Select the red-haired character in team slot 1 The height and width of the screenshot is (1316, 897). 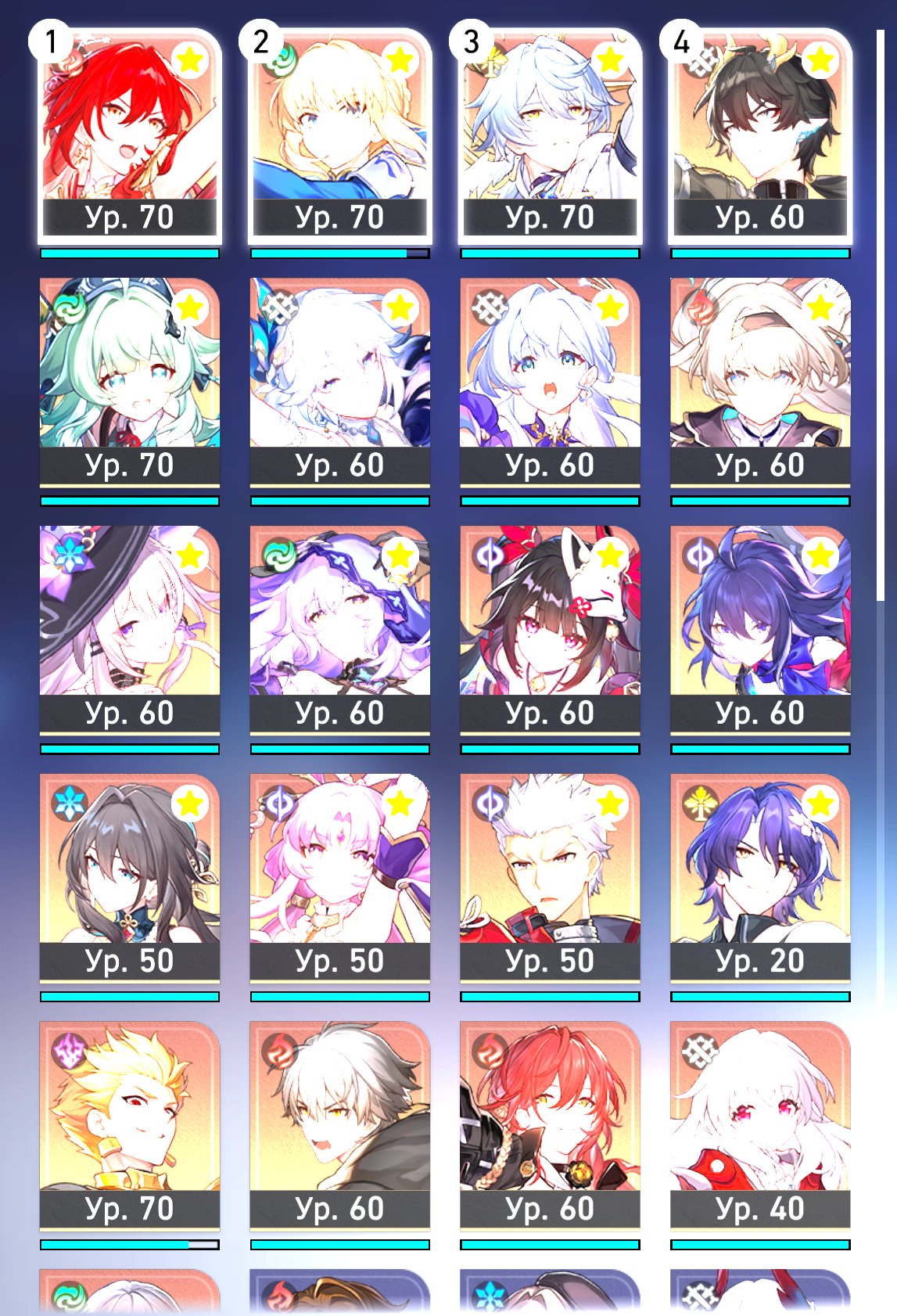click(130, 135)
